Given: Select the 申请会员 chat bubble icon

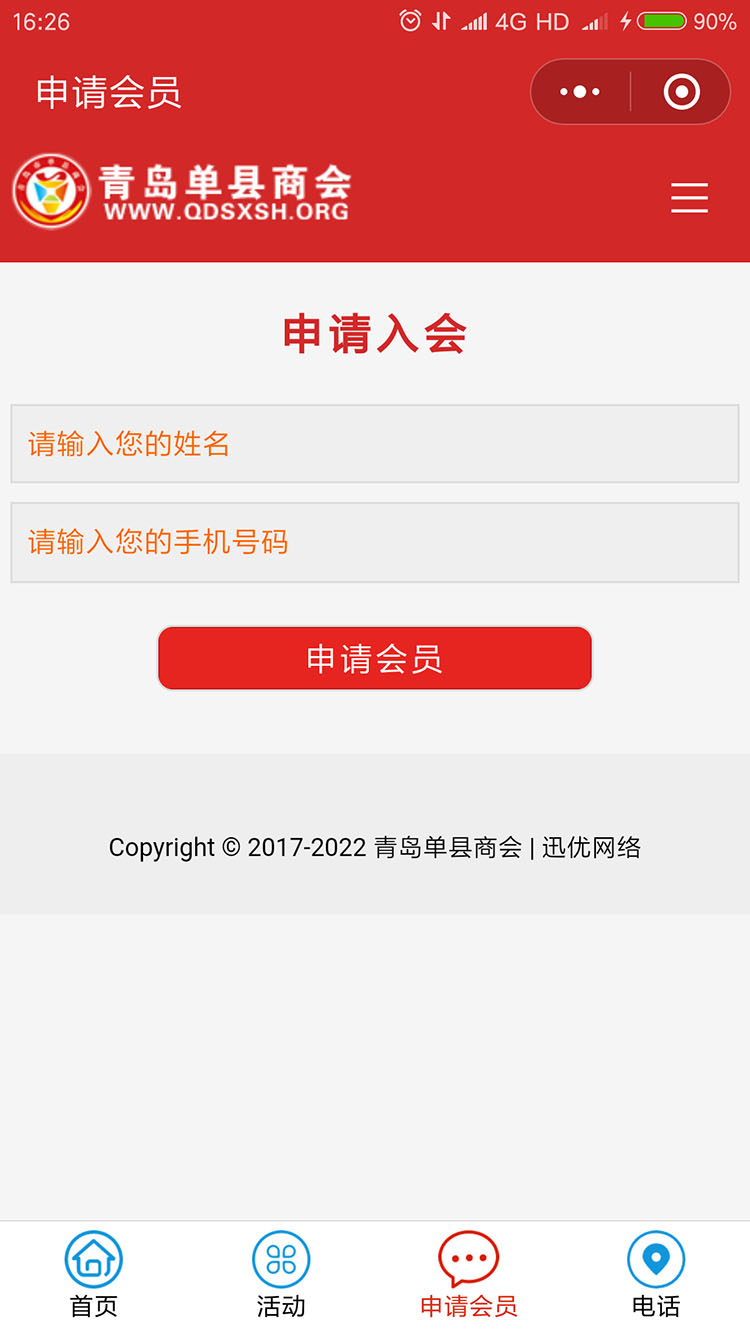Looking at the screenshot, I should pos(468,1258).
